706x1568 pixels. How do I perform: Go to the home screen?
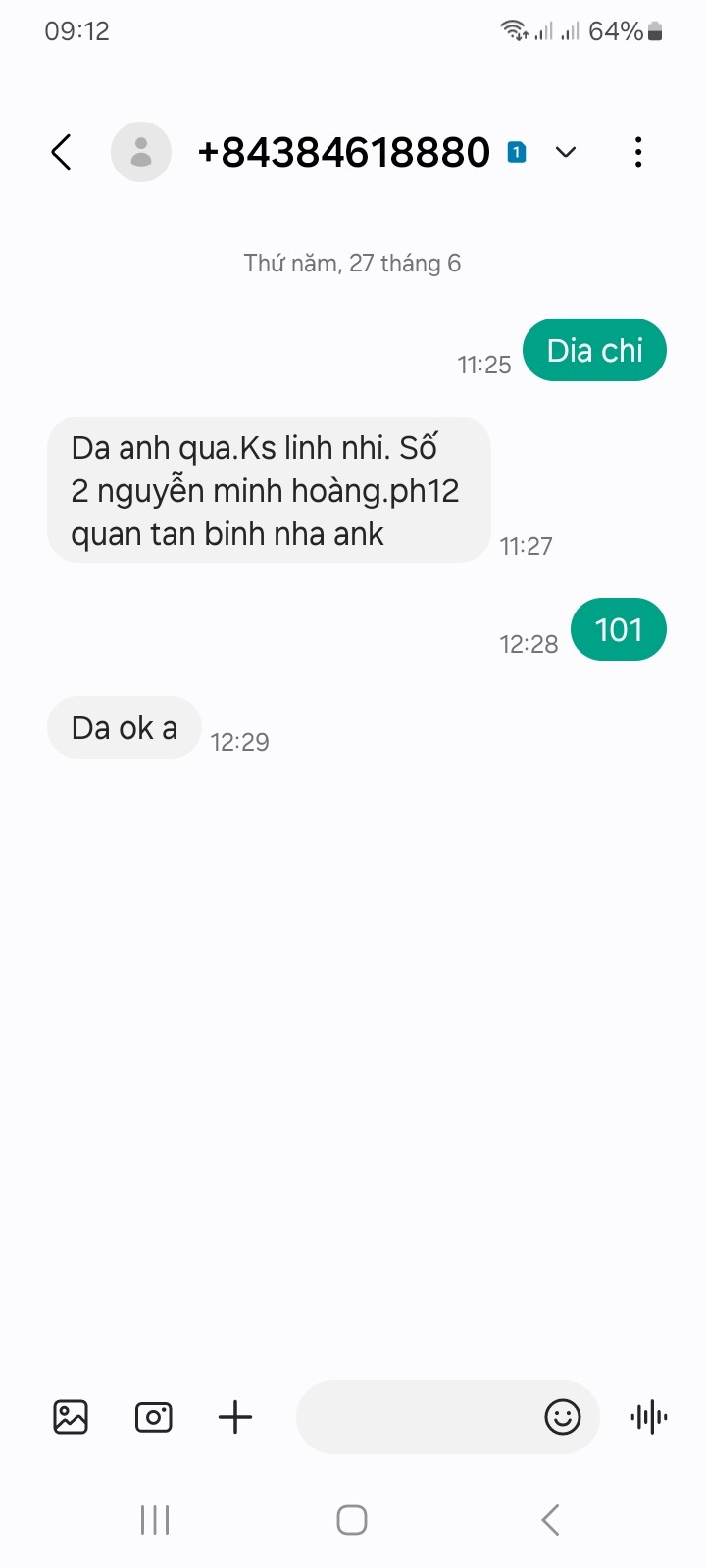click(352, 1520)
